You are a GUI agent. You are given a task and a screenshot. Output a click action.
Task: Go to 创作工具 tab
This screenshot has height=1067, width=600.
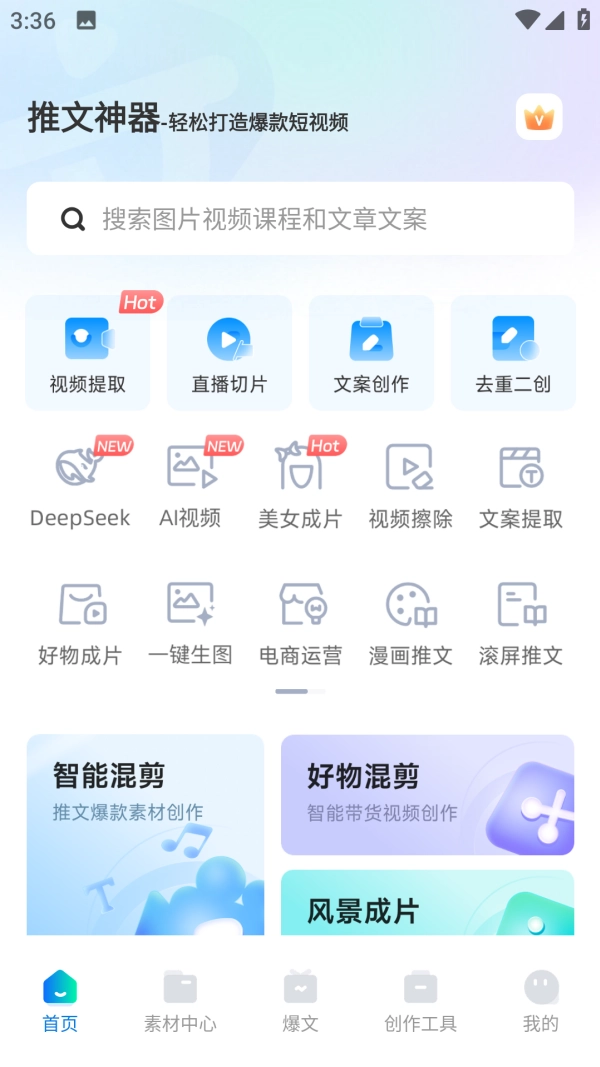(420, 1001)
